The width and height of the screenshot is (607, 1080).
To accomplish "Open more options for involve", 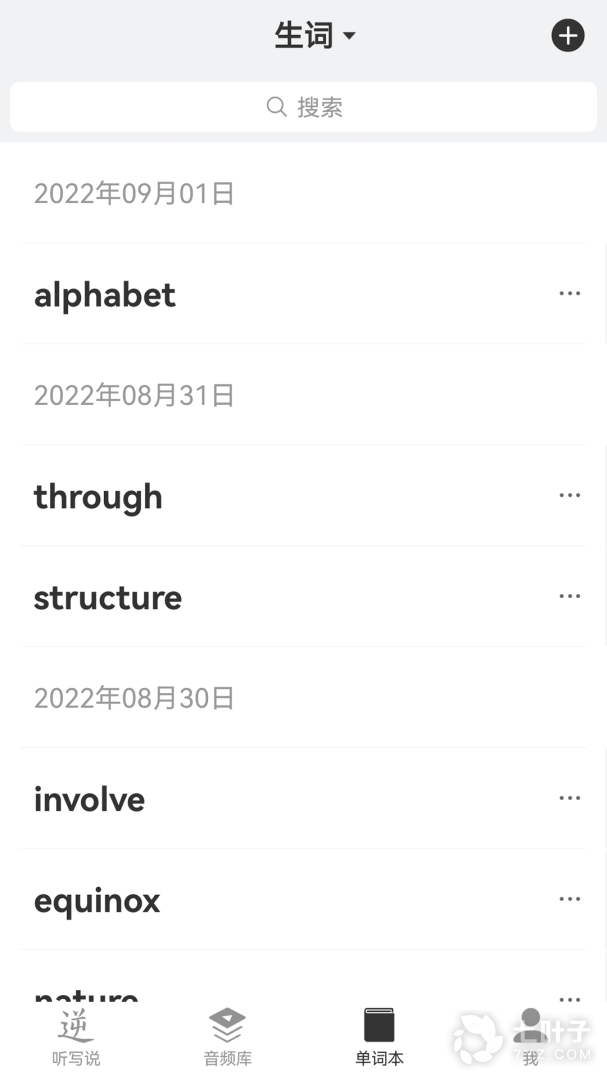I will pyautogui.click(x=569, y=798).
